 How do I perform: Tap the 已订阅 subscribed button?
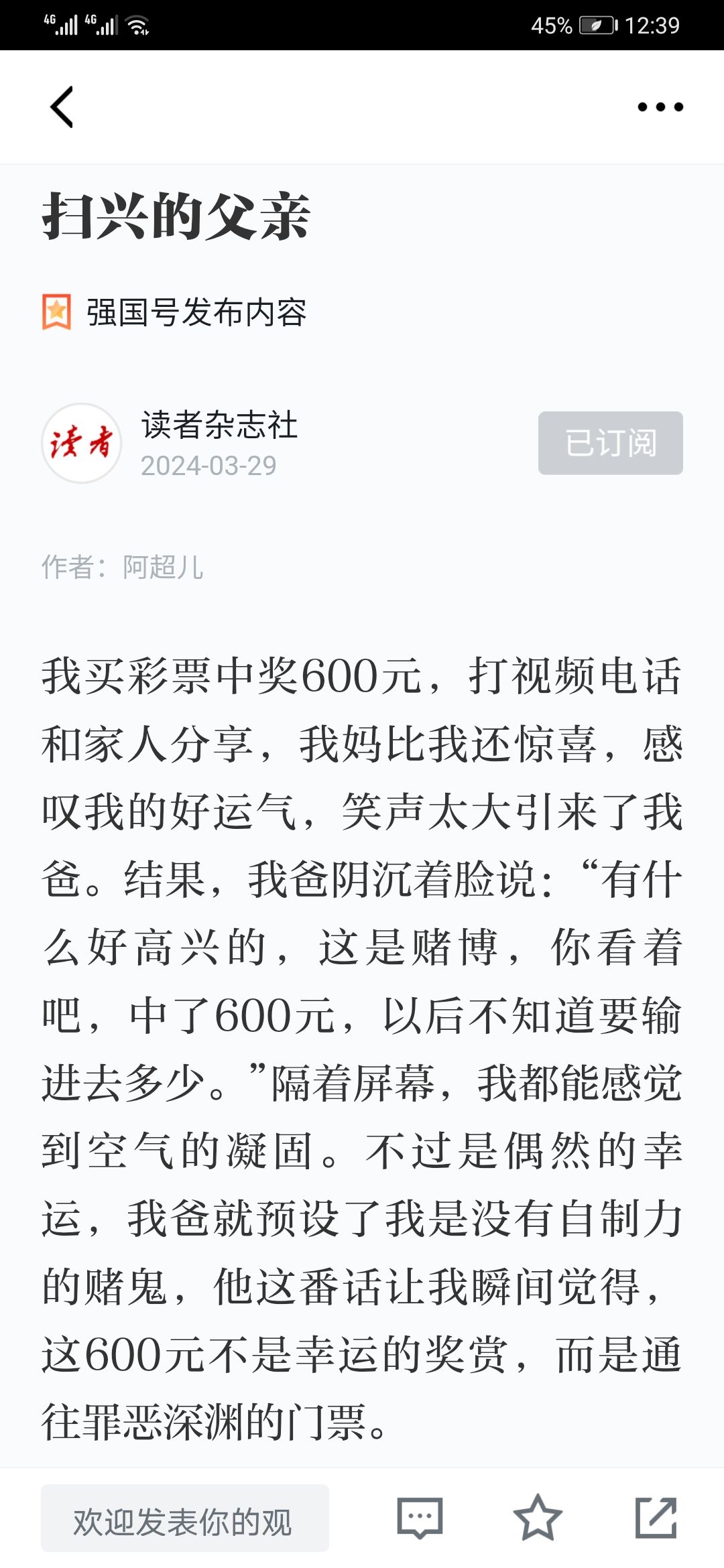(610, 443)
